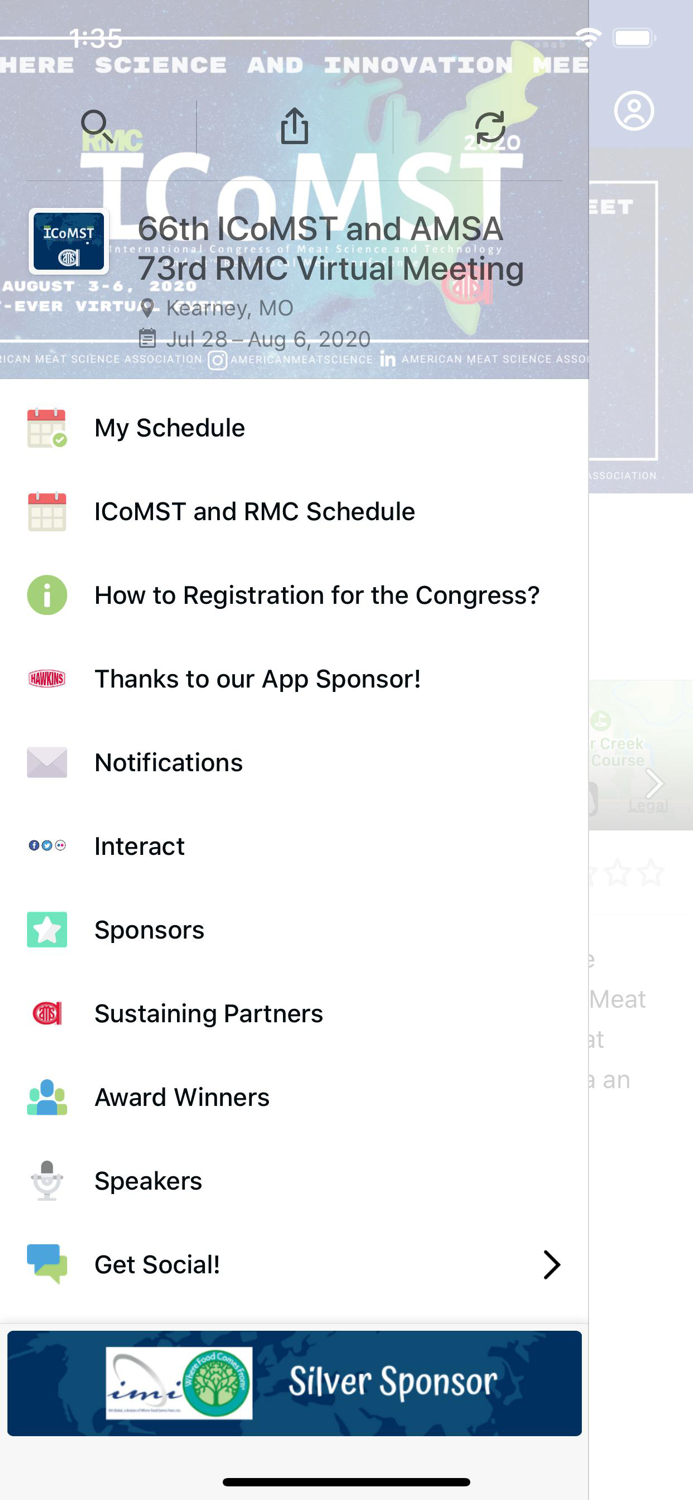Browse the Speakers list
Image resolution: width=693 pixels, height=1500 pixels.
tap(148, 1181)
